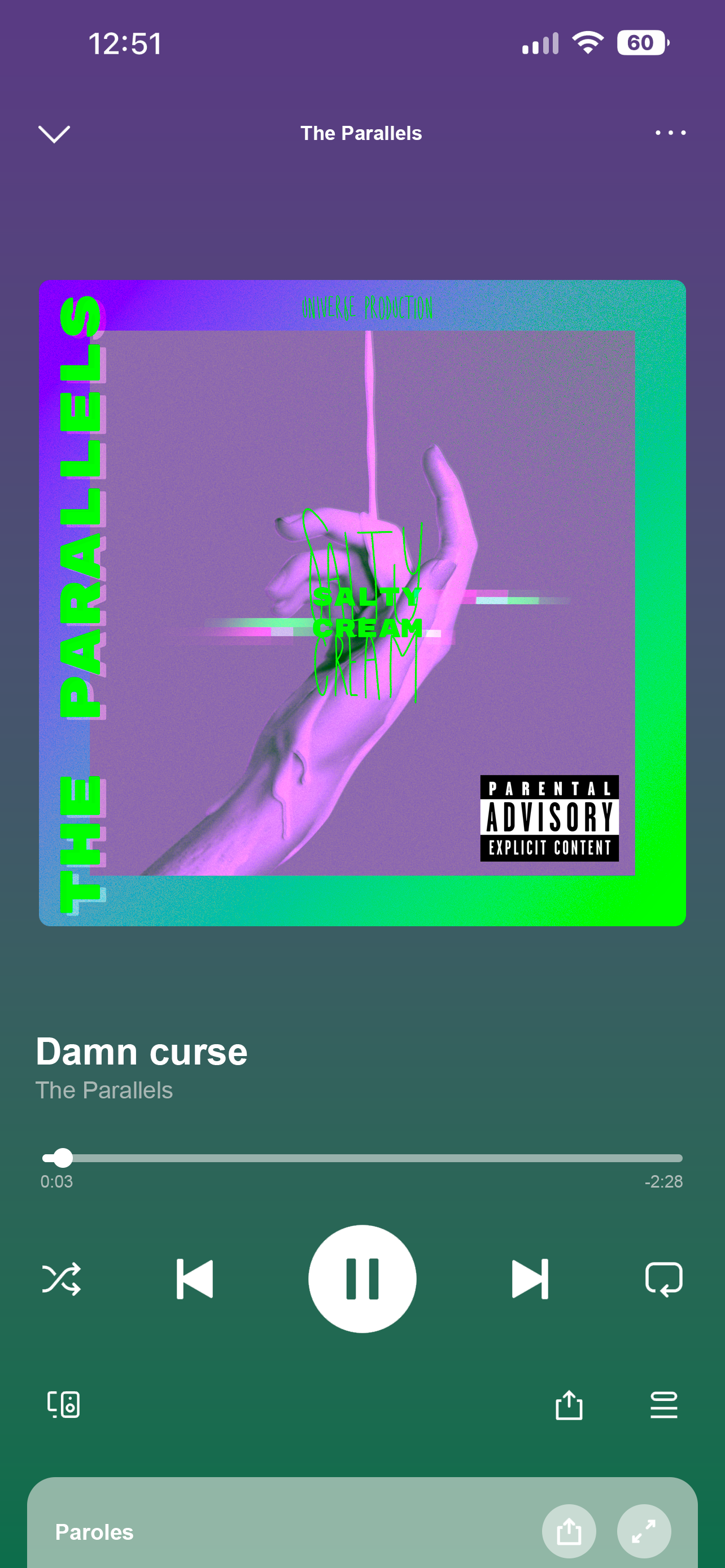Open the devices connect menu
The image size is (725, 1568).
coord(63,1405)
